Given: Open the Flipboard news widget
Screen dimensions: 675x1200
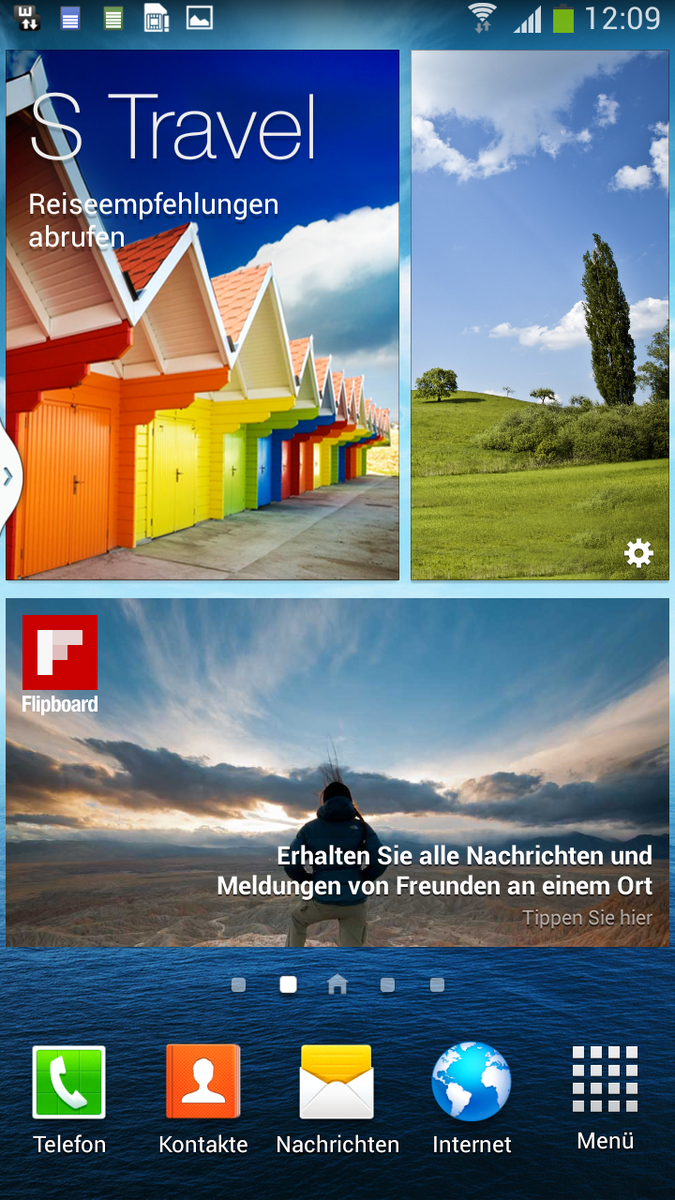Looking at the screenshot, I should 337,773.
